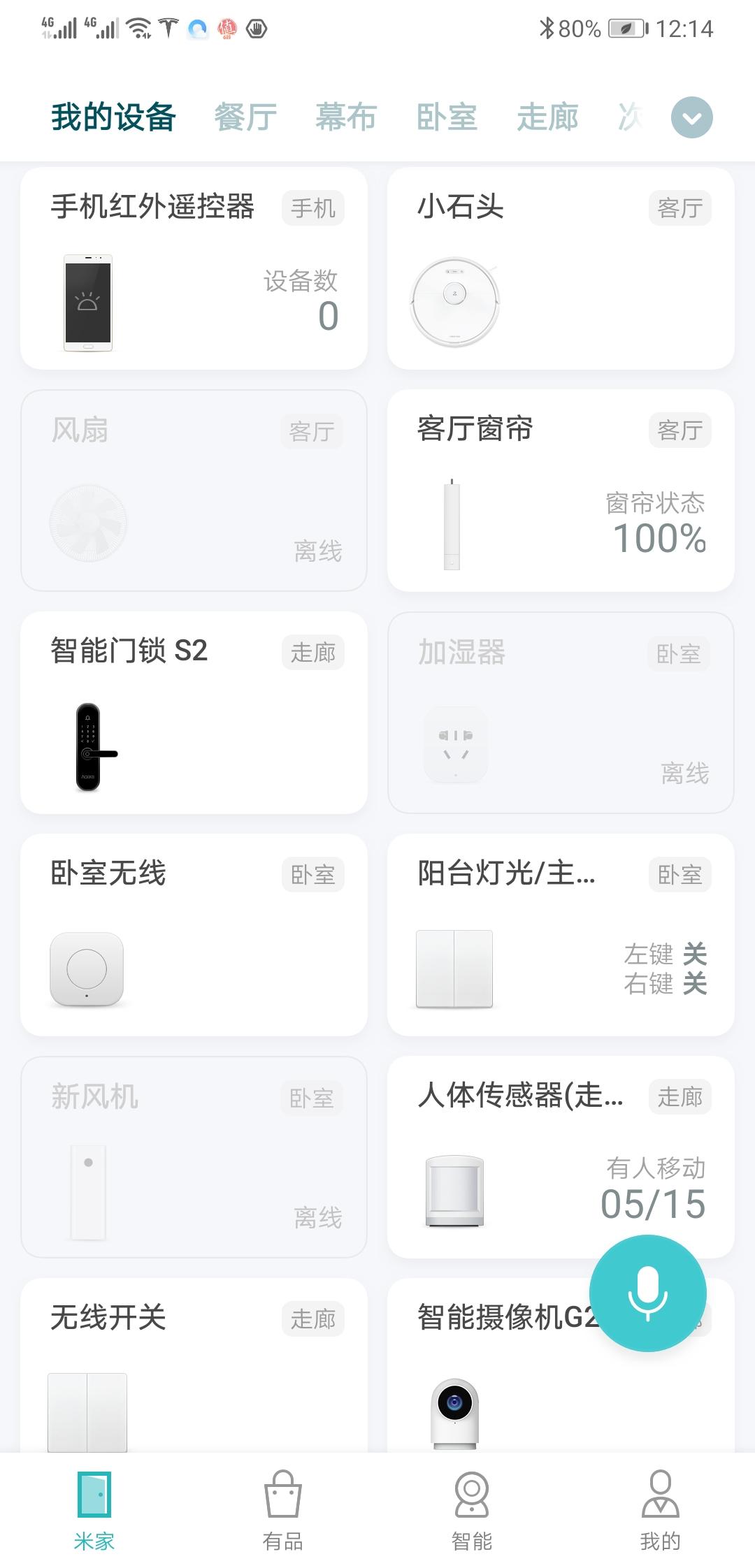
Task: Switch to the 幕布 room tab
Action: (x=346, y=117)
